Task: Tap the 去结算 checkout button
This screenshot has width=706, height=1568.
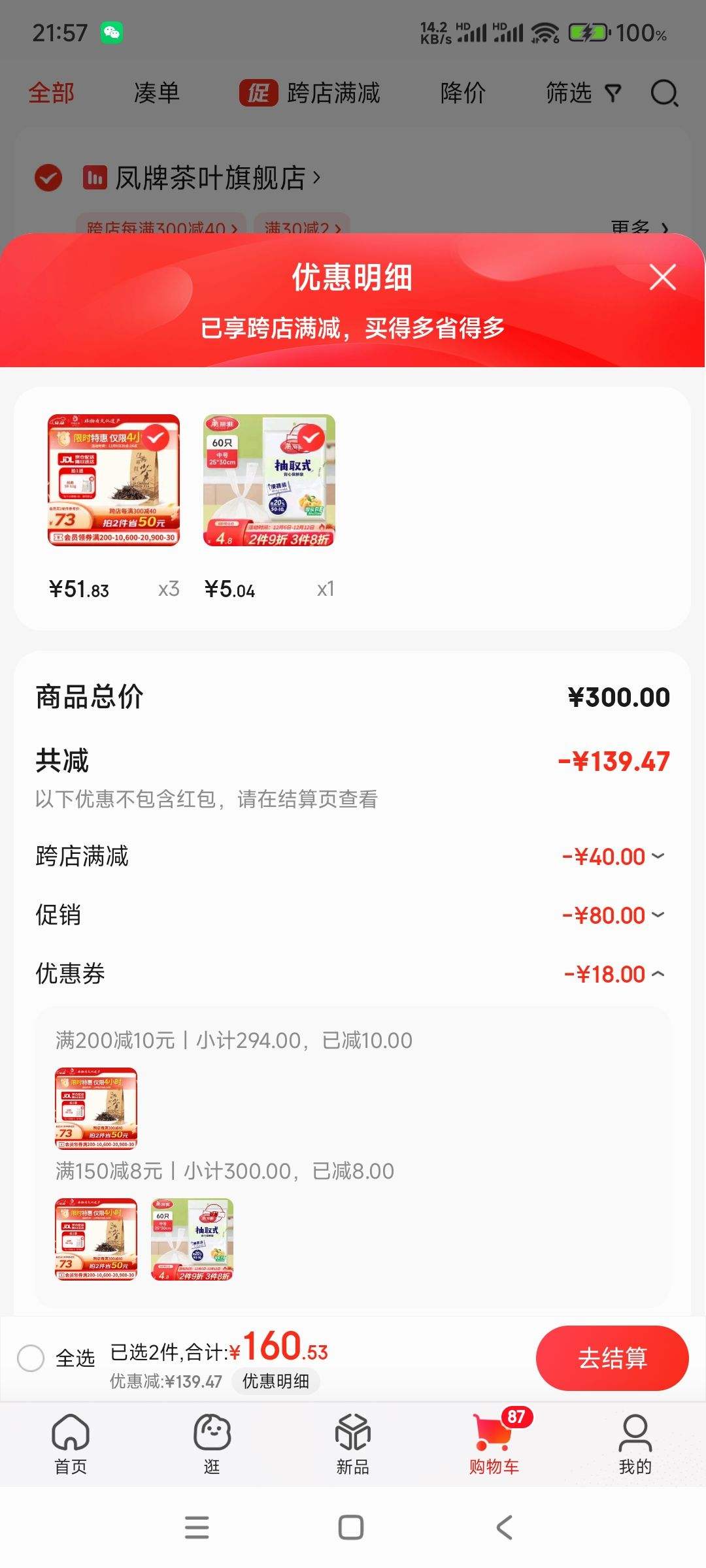Action: (x=612, y=1358)
